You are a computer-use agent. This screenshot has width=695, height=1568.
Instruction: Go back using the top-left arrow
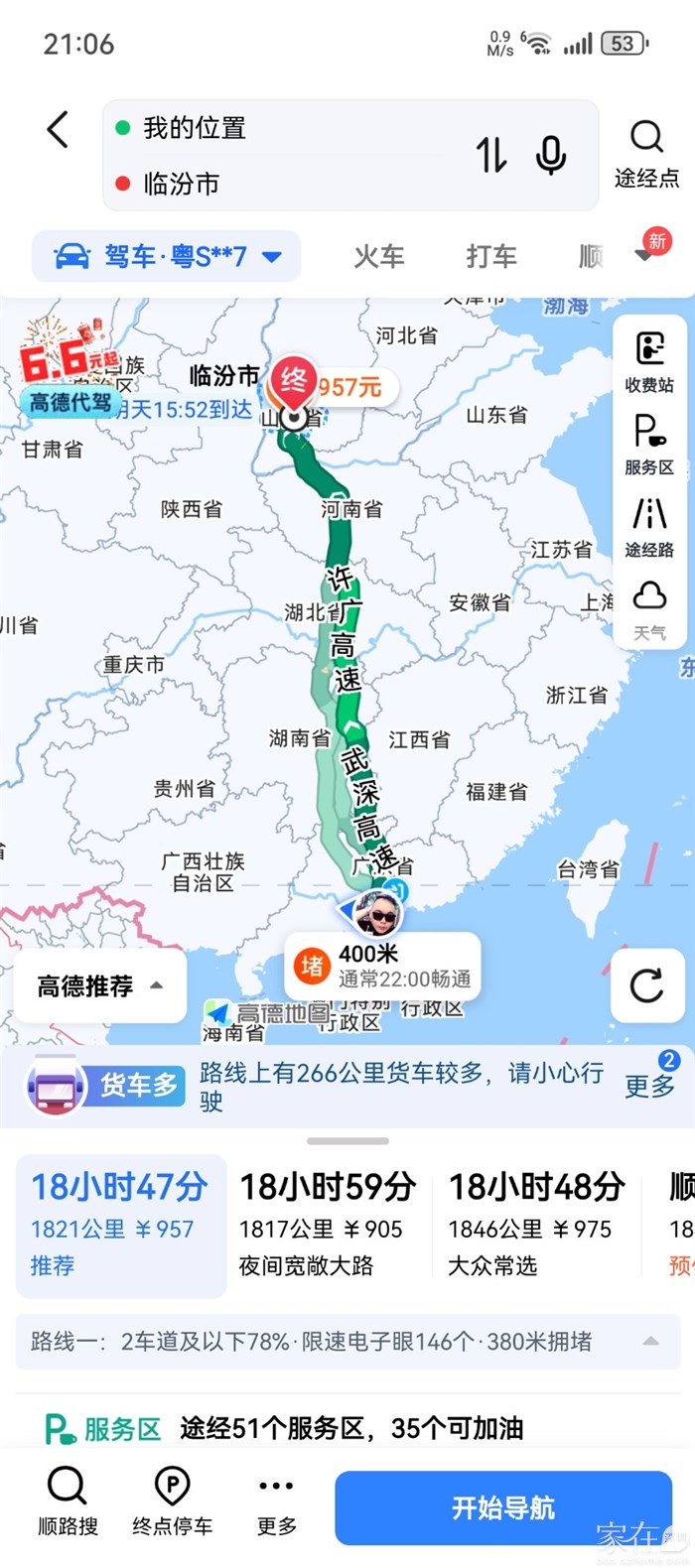click(59, 130)
